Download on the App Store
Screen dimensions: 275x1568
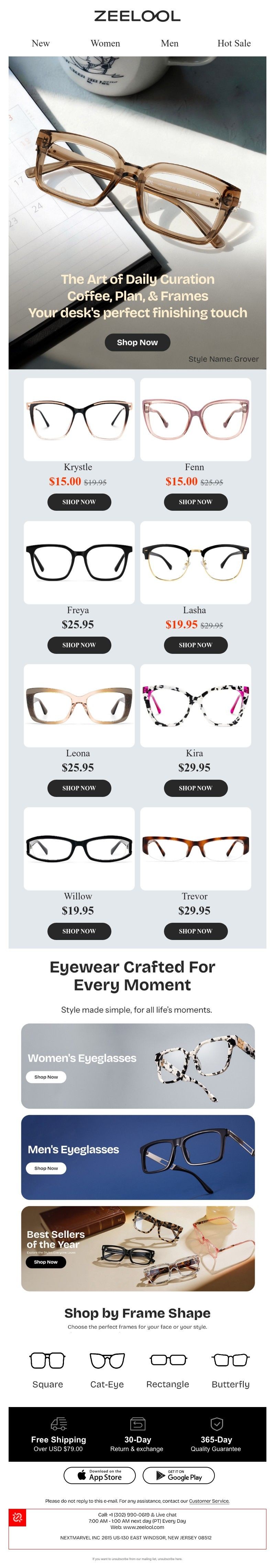pos(100,1475)
